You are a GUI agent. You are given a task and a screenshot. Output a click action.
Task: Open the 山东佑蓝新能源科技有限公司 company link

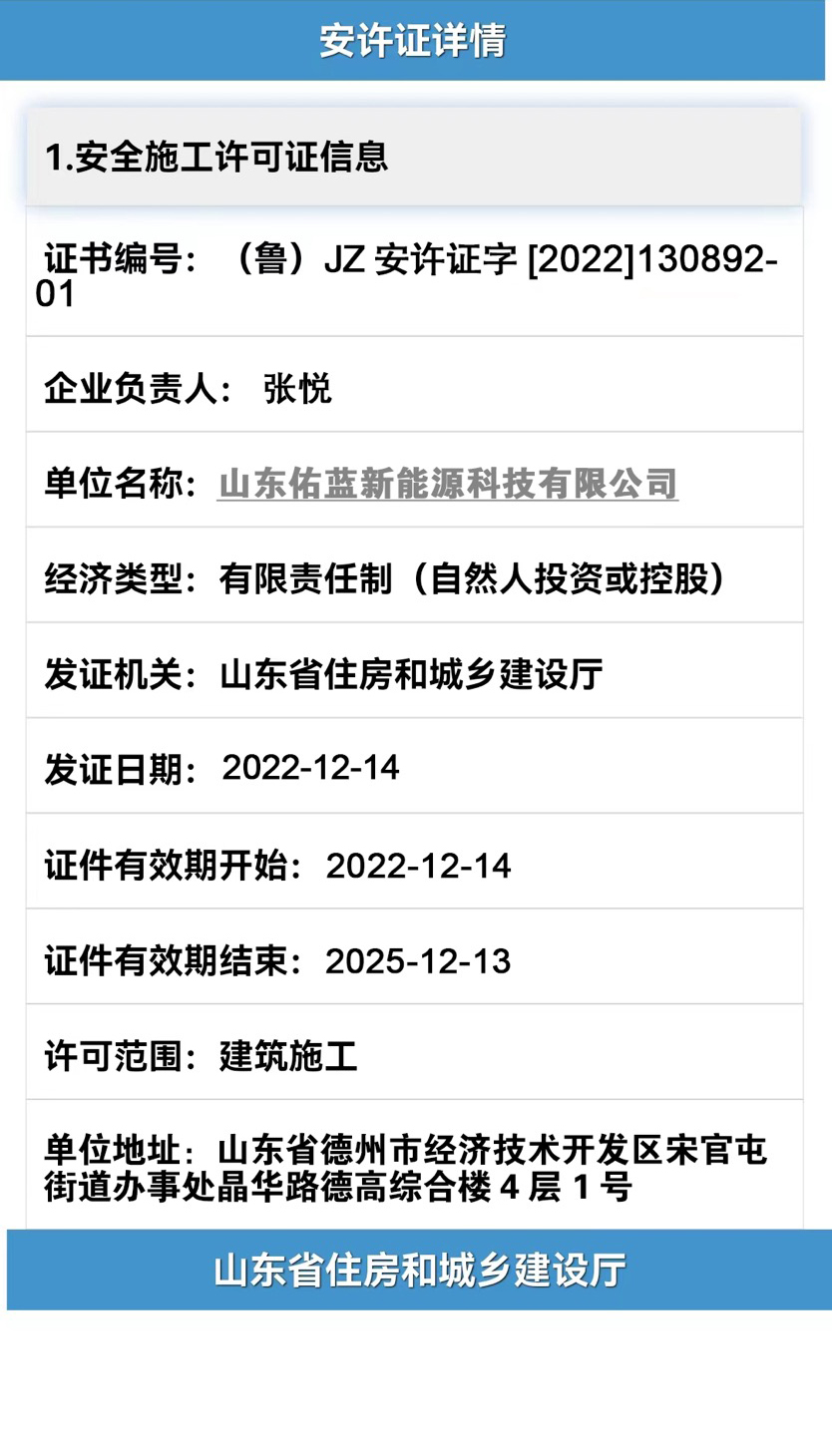tap(447, 484)
